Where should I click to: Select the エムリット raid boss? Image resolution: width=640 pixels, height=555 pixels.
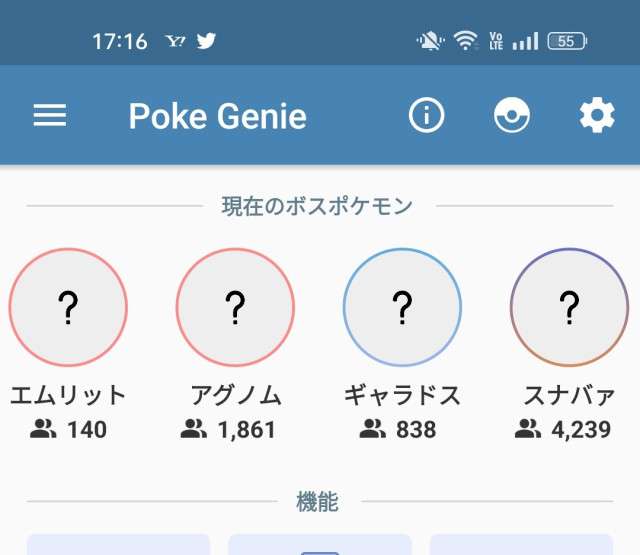pos(68,307)
